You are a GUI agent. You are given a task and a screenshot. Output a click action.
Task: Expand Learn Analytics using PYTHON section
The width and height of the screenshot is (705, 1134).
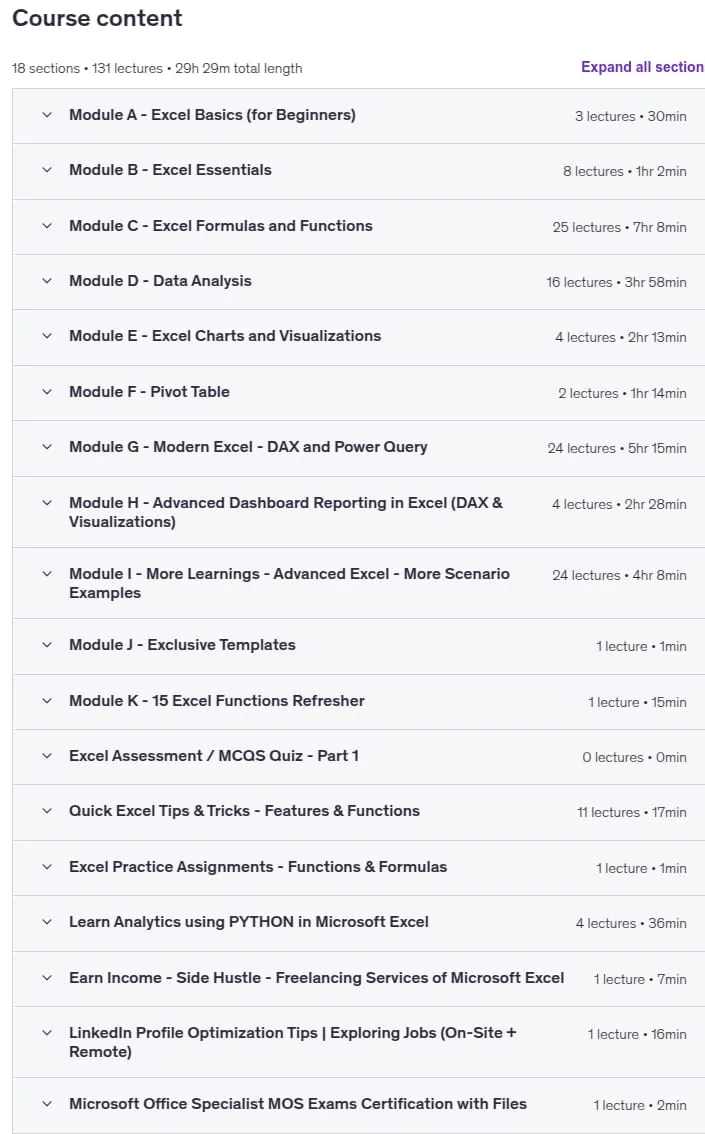[359, 923]
